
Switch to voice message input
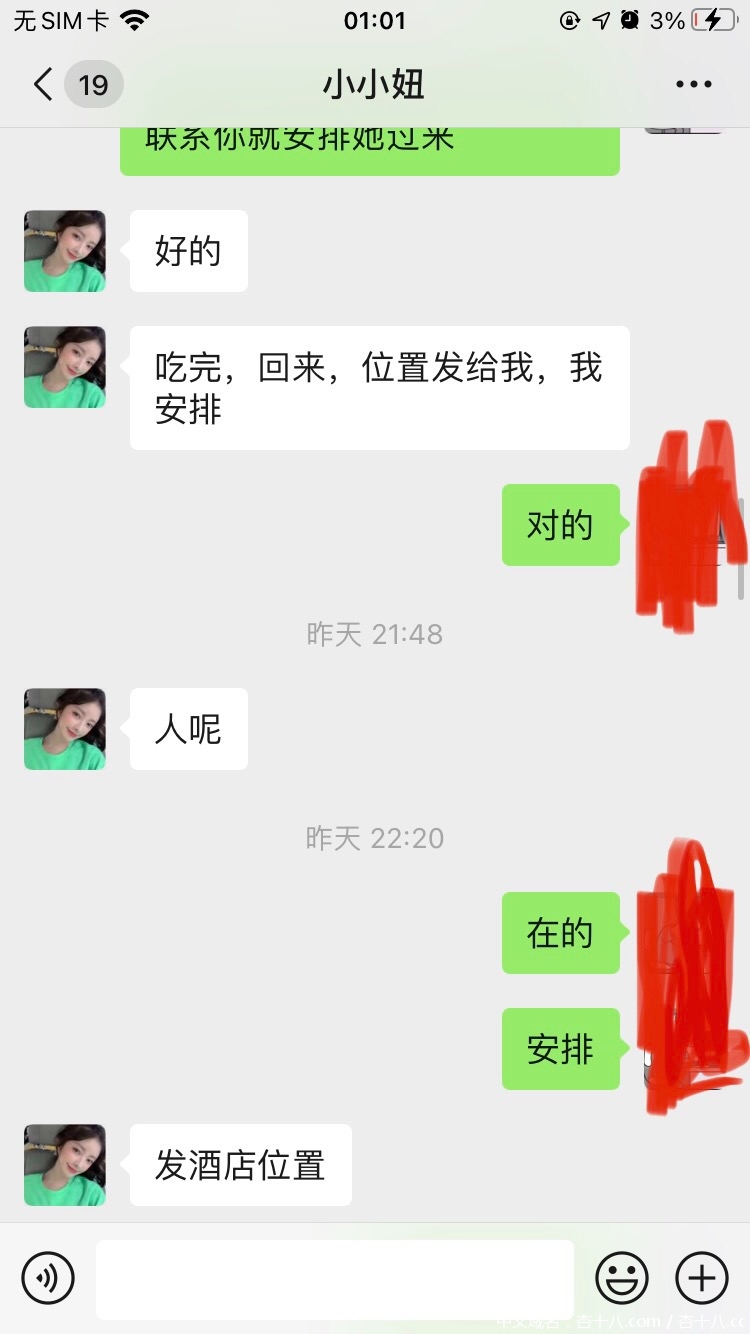pyautogui.click(x=48, y=1278)
